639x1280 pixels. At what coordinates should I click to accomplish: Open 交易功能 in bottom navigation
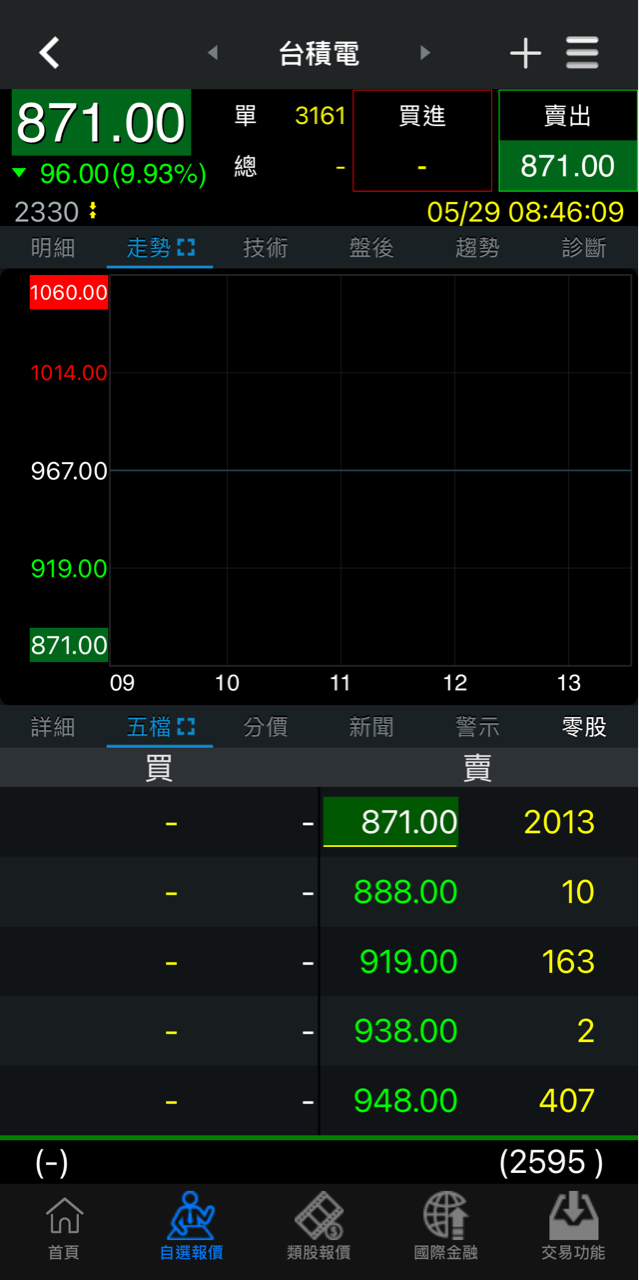tap(573, 1228)
